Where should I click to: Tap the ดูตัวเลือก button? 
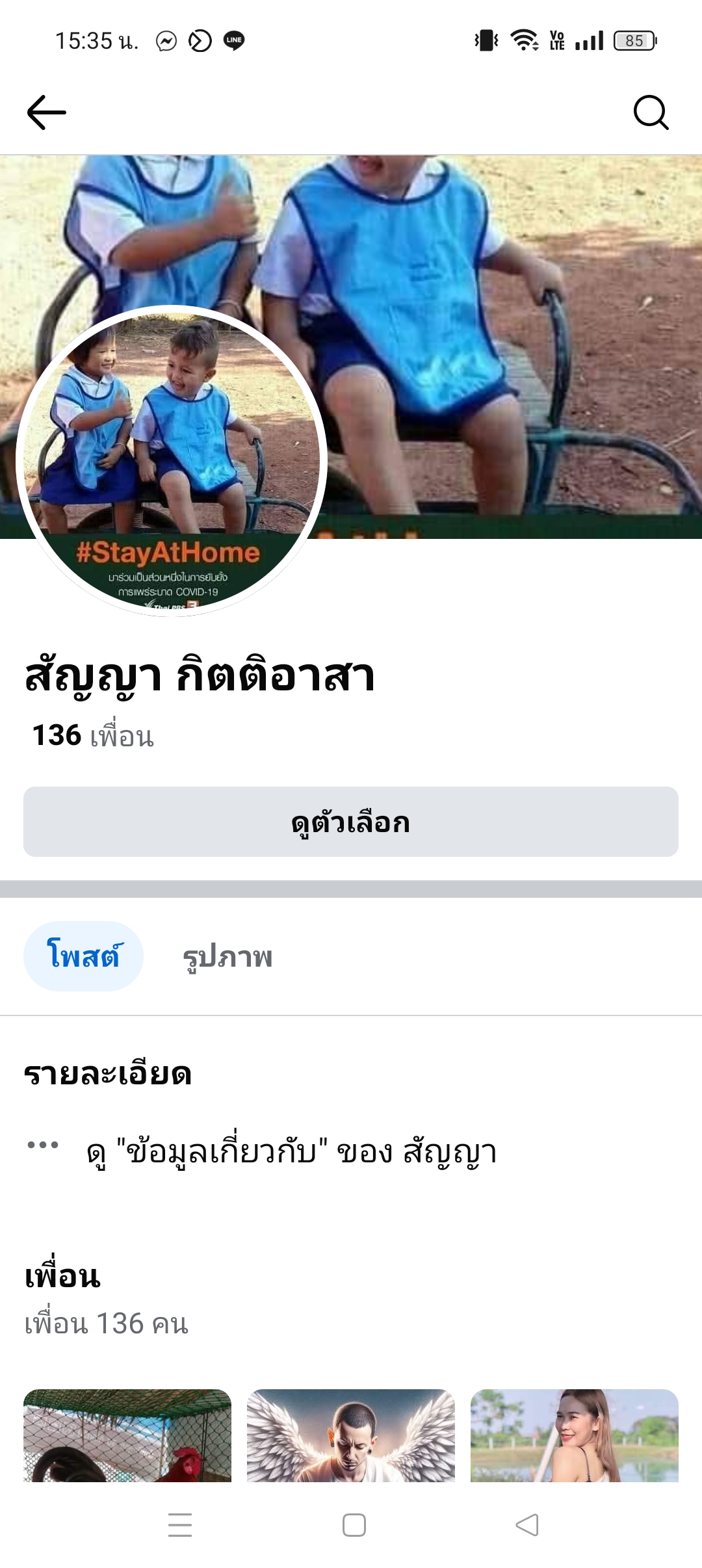pyautogui.click(x=351, y=822)
